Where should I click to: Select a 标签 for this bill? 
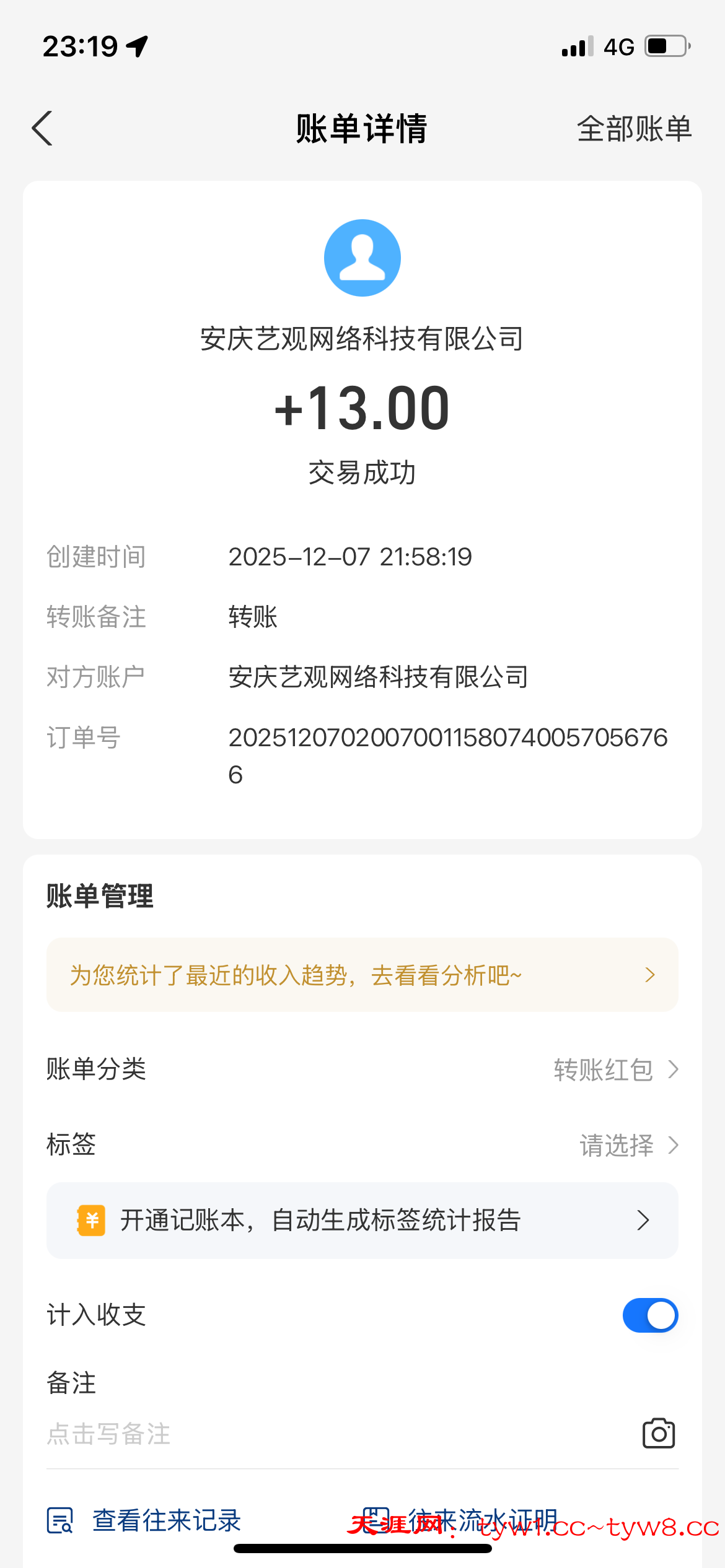[x=627, y=1145]
